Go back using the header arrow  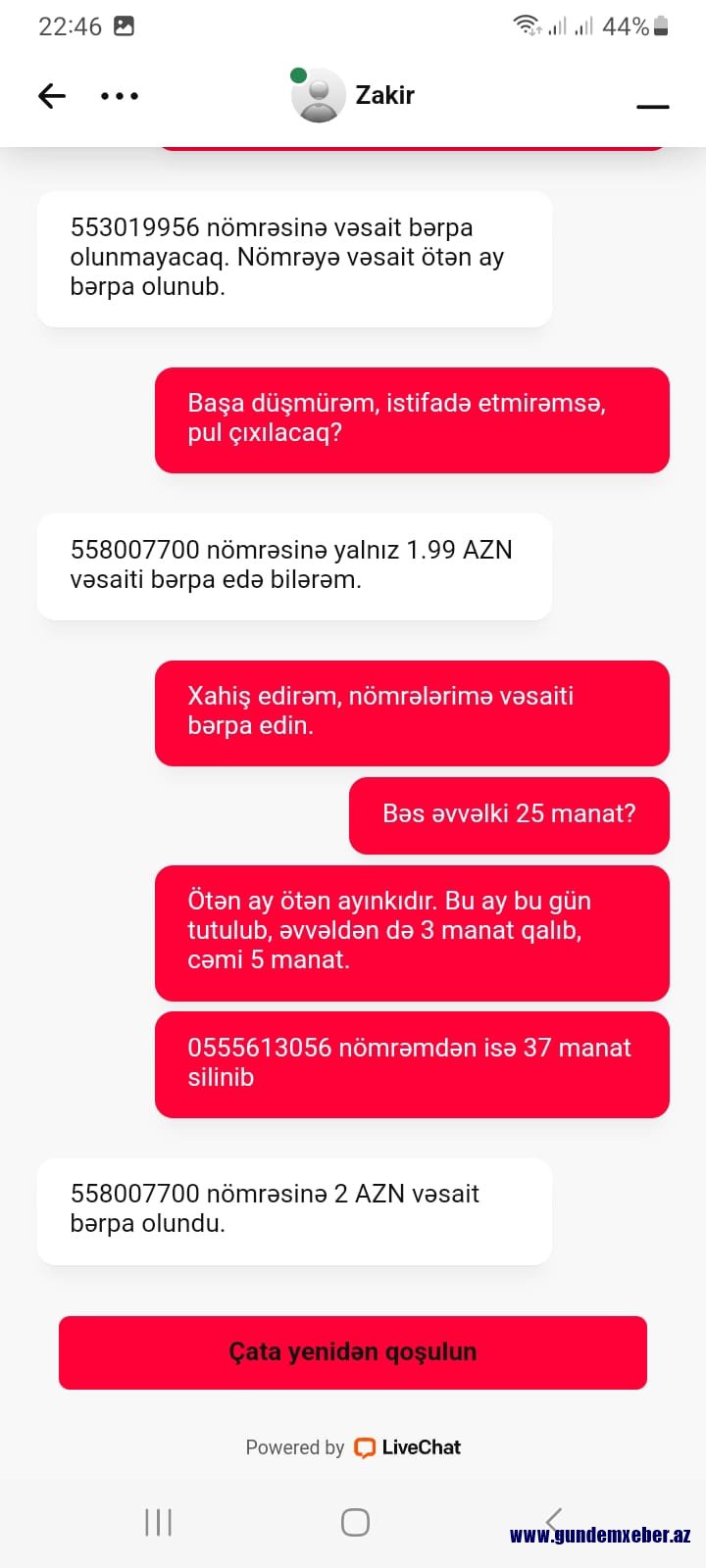coord(52,95)
